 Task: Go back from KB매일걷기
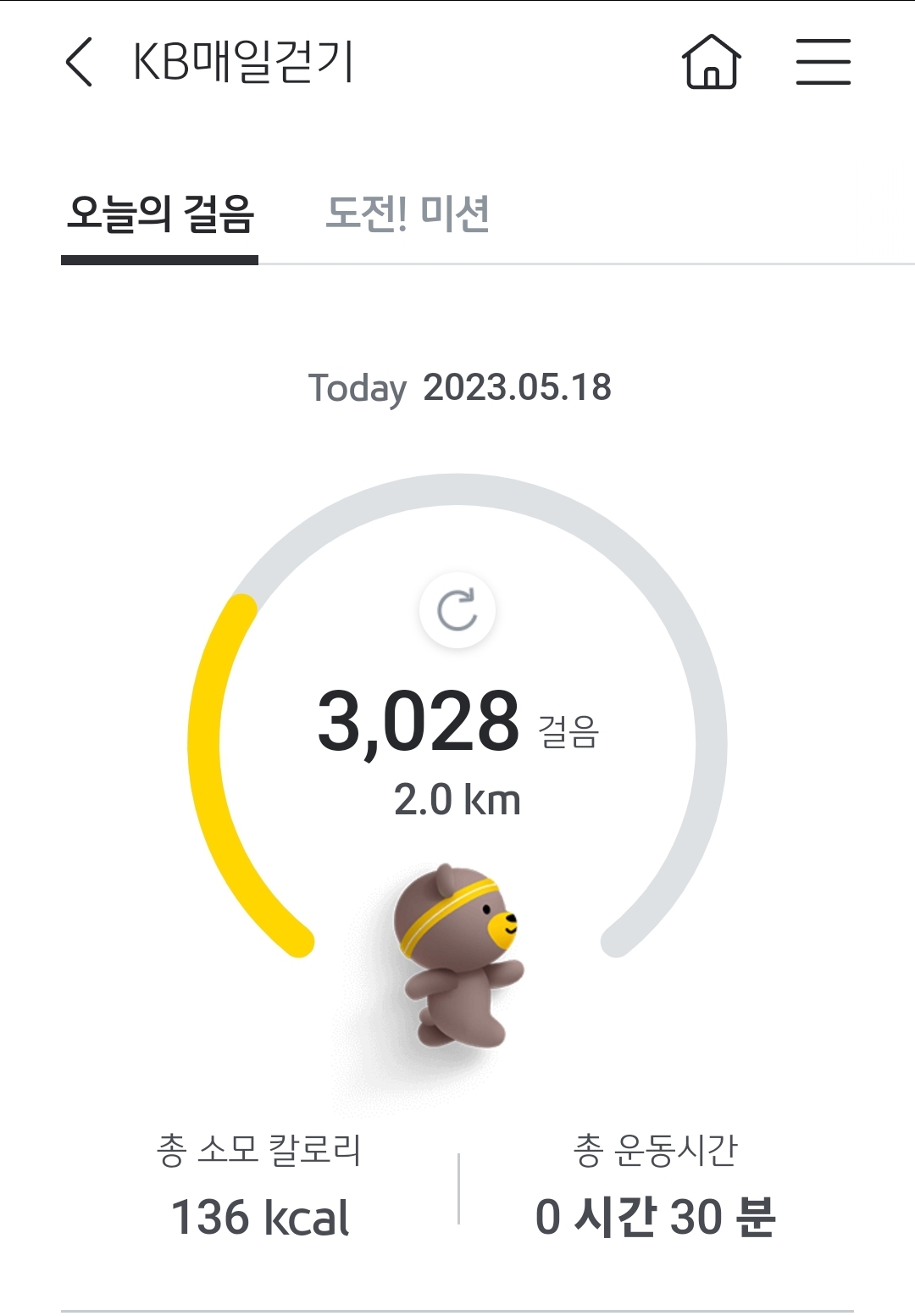tap(79, 62)
